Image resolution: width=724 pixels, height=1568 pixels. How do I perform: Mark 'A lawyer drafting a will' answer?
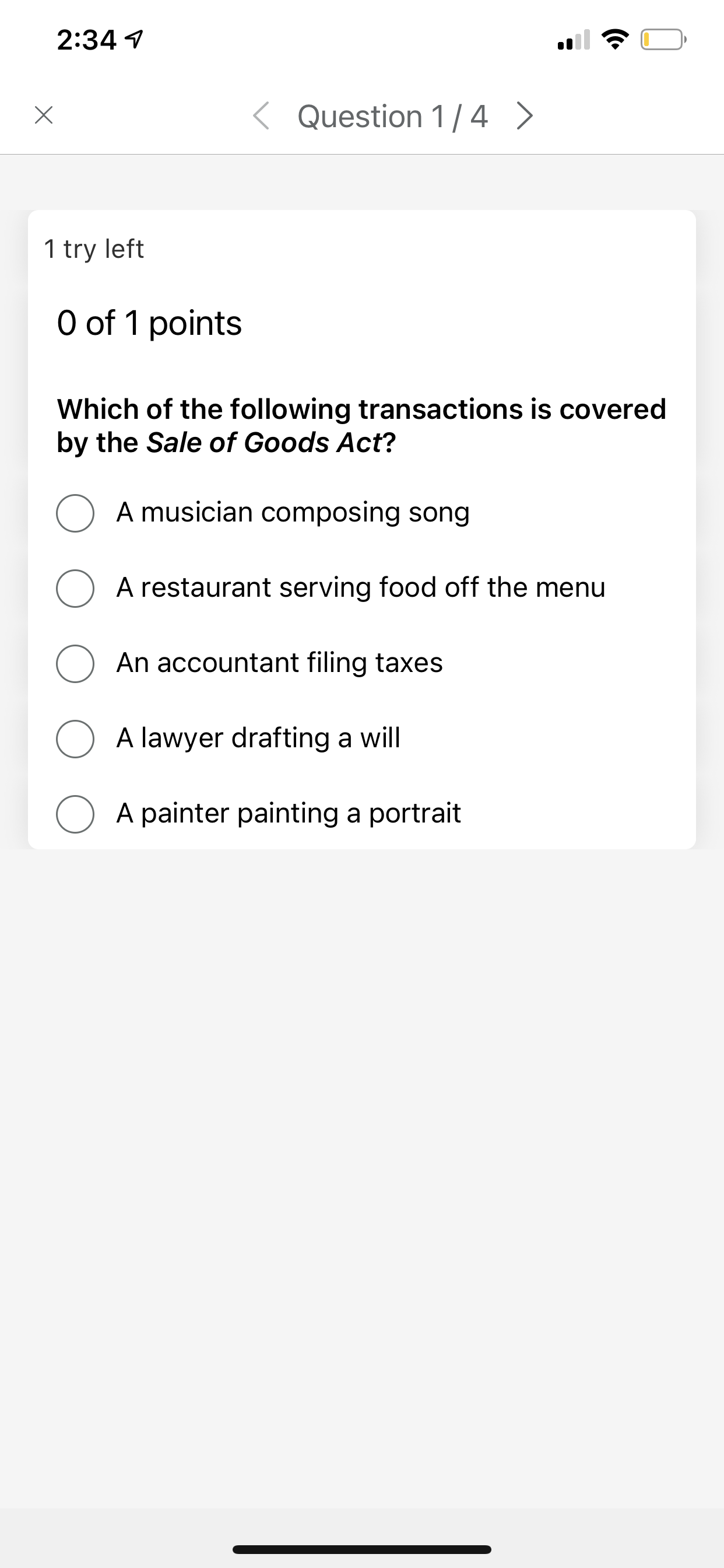coord(75,738)
